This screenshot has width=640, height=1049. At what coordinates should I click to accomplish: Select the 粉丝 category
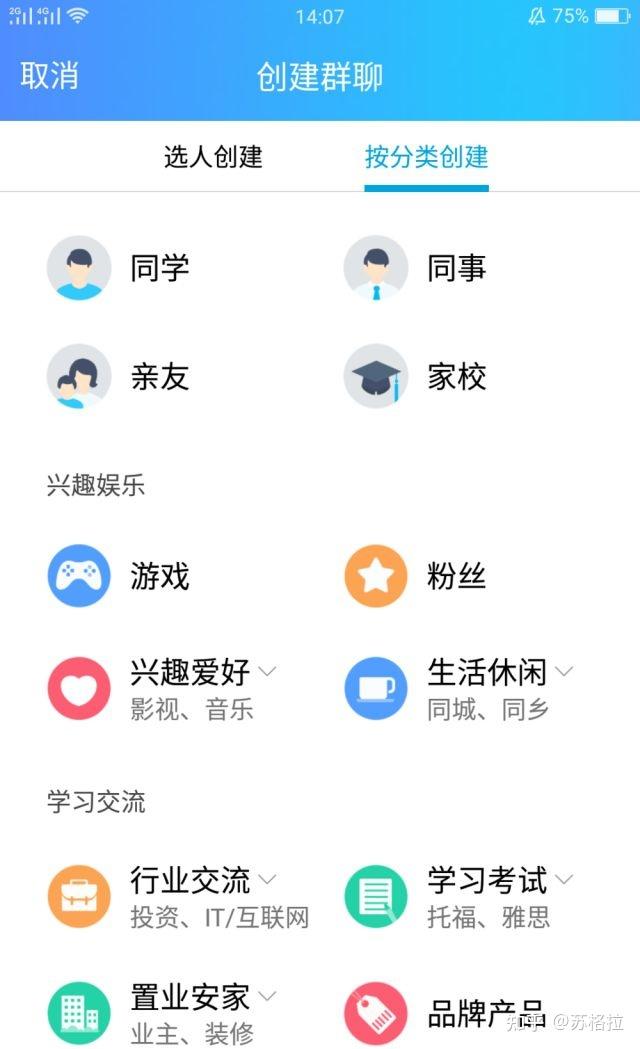coord(415,576)
